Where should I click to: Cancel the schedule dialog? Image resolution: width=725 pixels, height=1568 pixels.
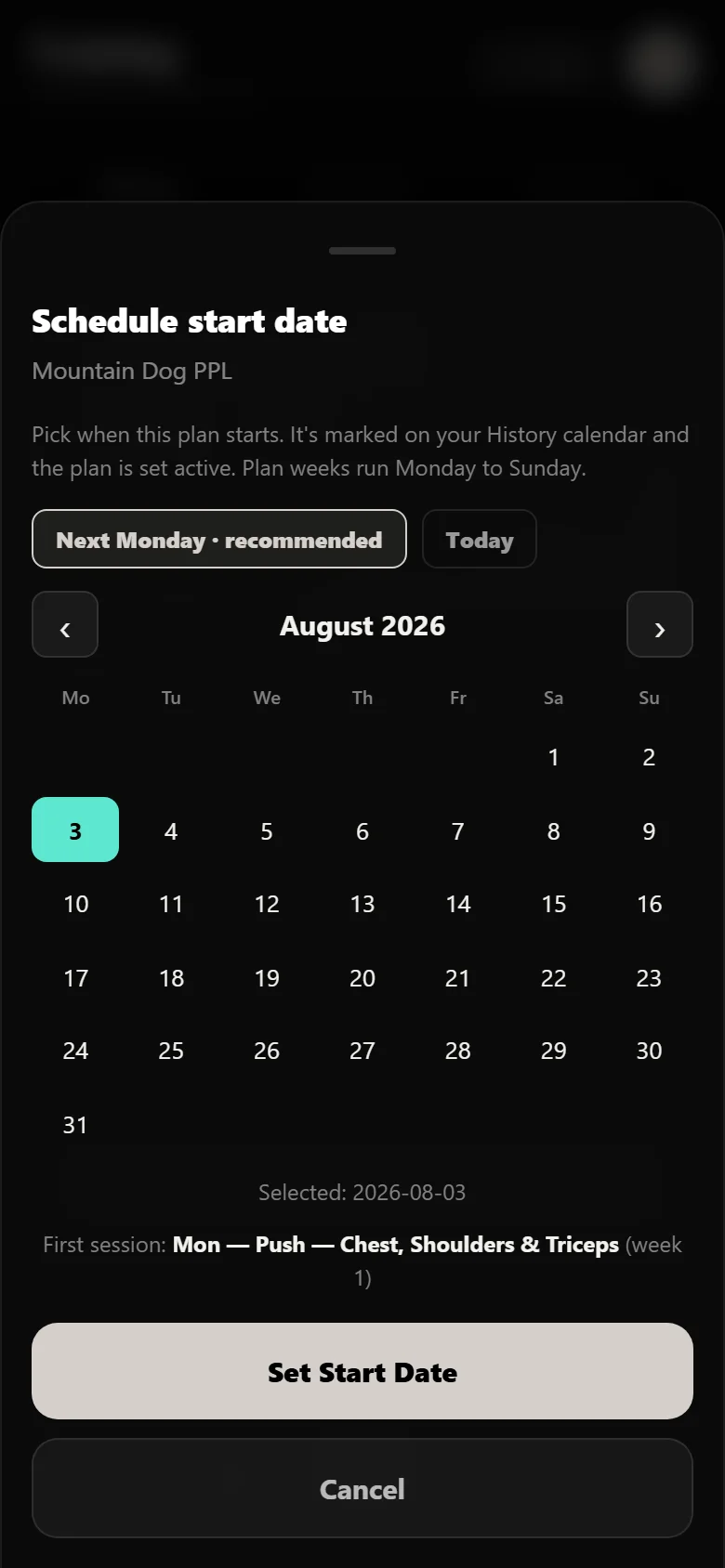[x=362, y=1488]
